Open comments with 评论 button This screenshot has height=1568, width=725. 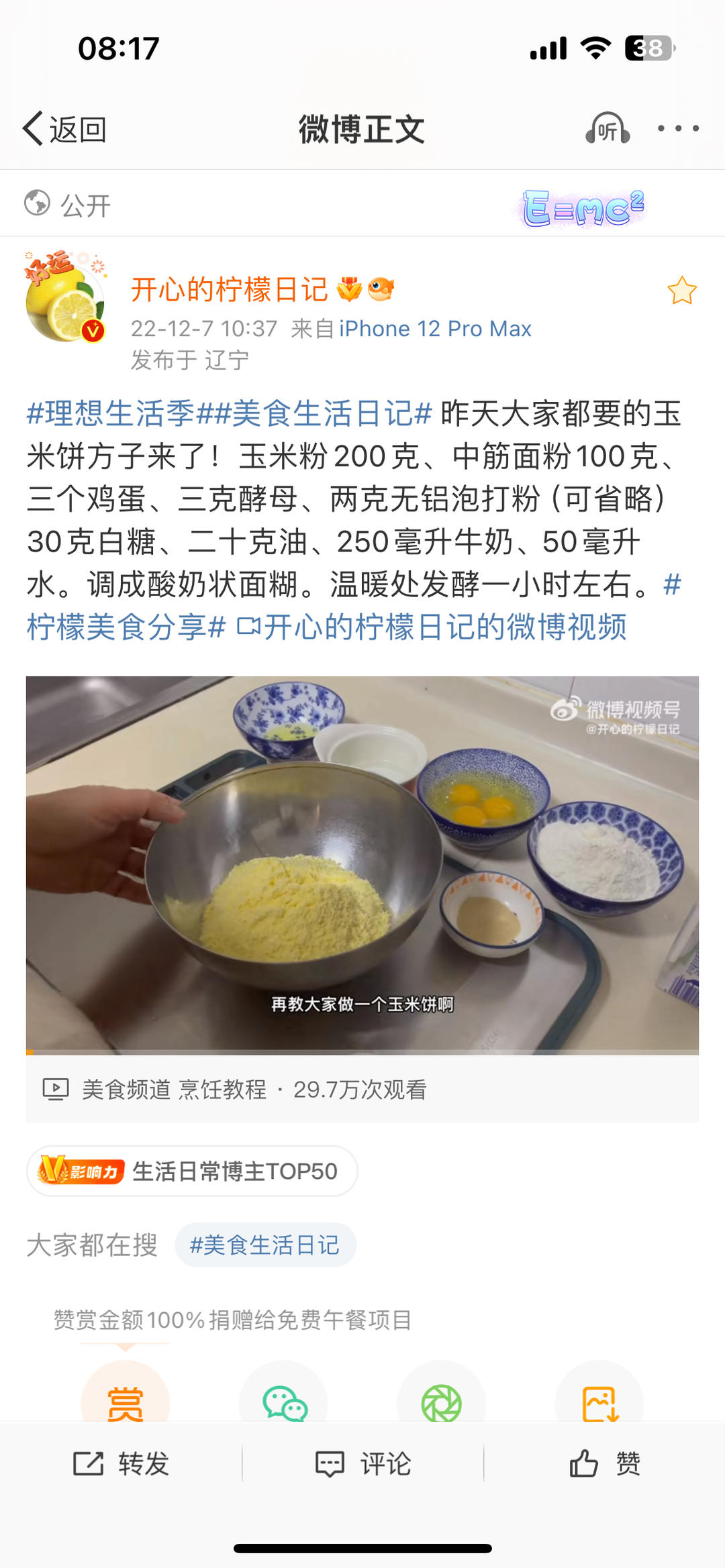363,1463
